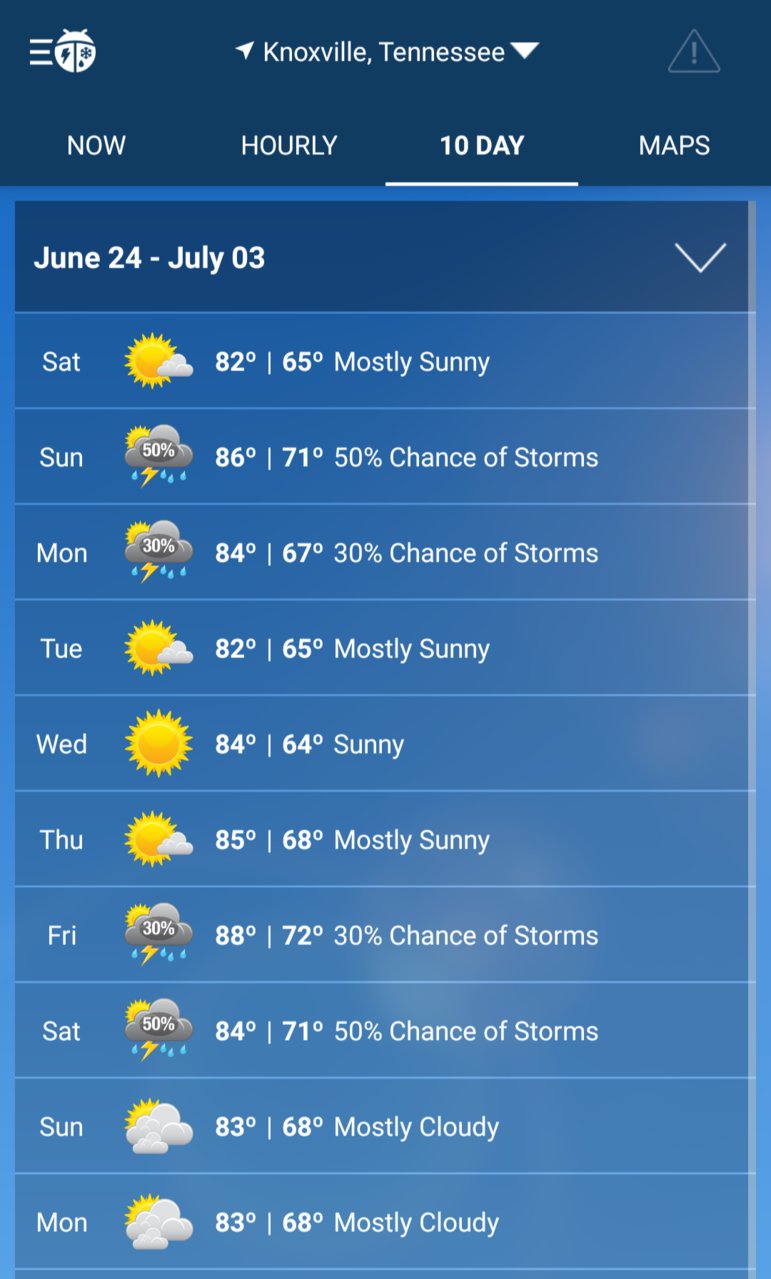Switch to the MAPS tab
The height and width of the screenshot is (1279, 771).
click(674, 146)
